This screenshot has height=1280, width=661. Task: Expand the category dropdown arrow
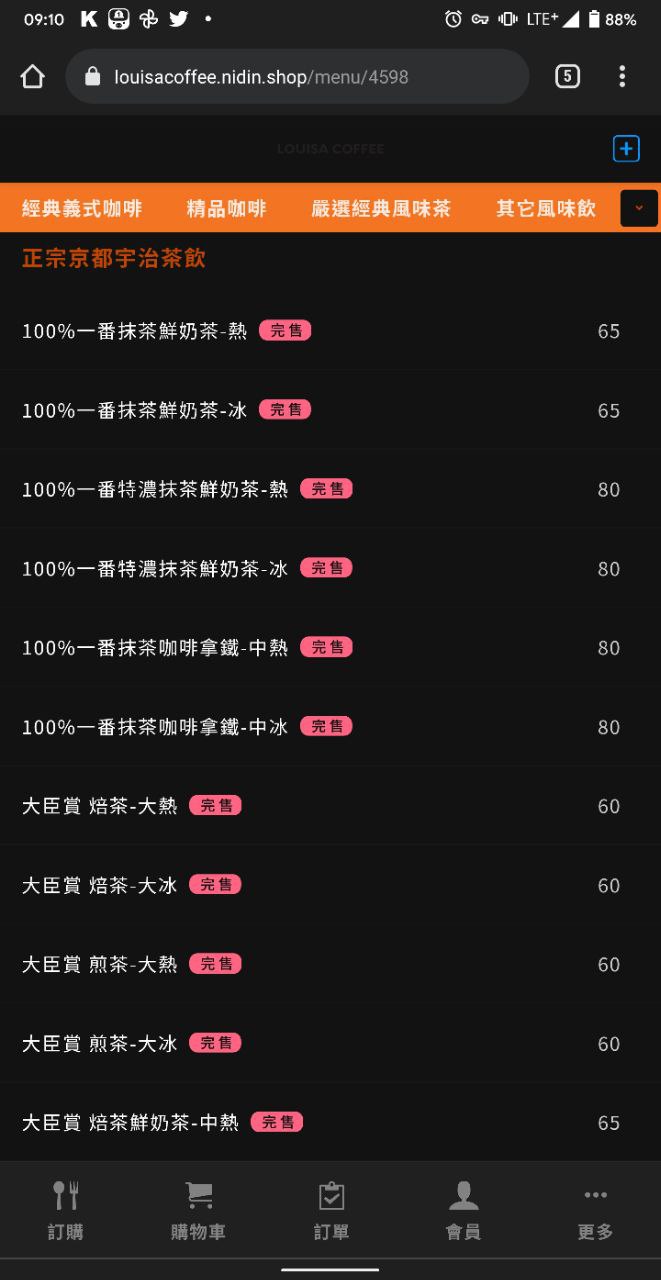click(x=639, y=208)
